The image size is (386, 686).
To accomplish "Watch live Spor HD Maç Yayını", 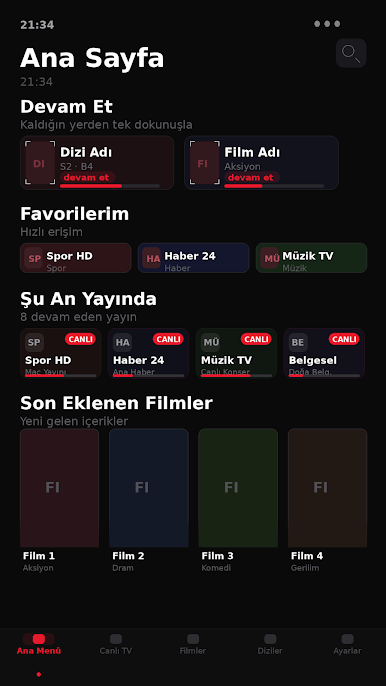I will pos(60,353).
